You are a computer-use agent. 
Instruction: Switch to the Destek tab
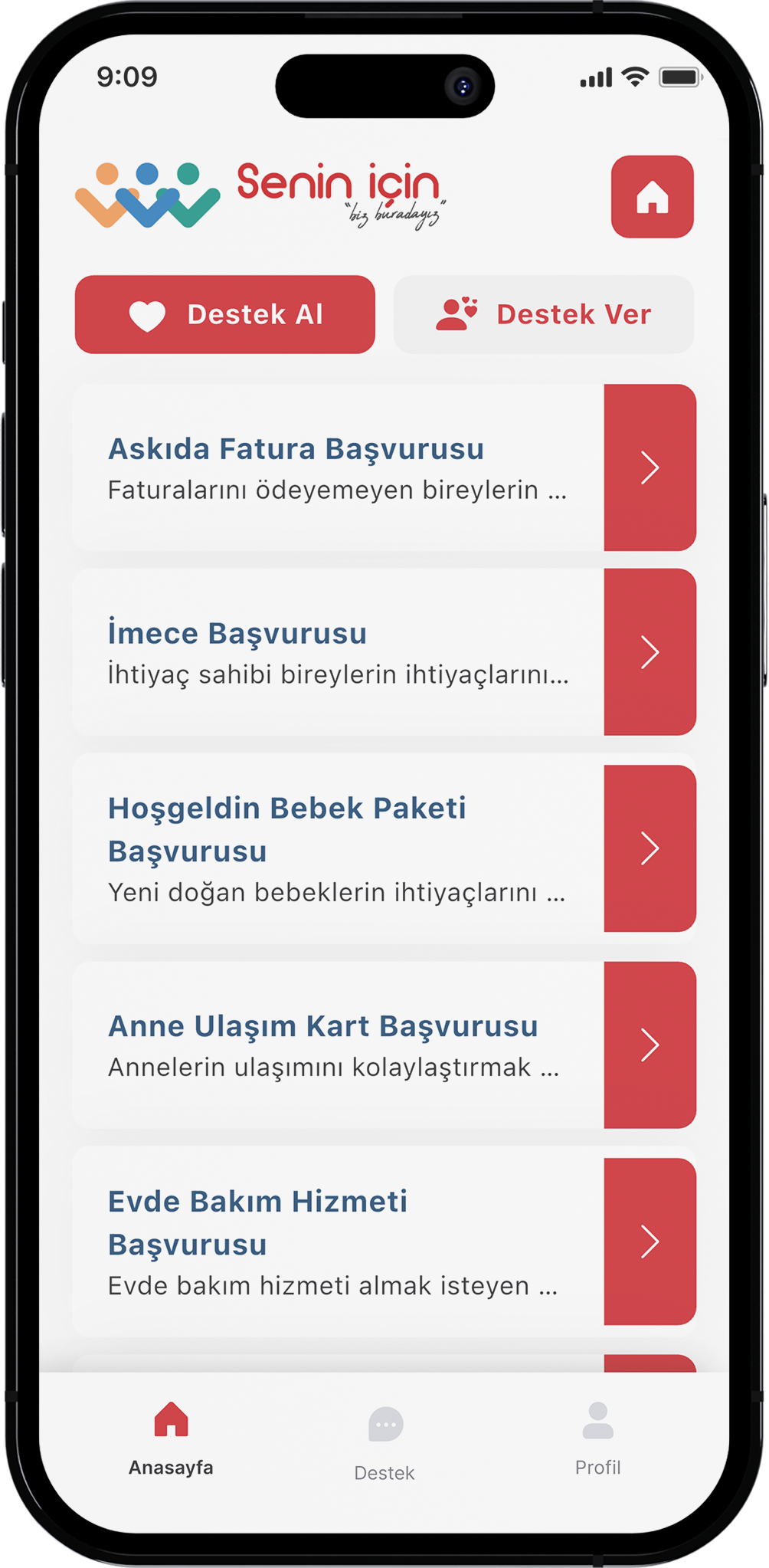tap(384, 1442)
